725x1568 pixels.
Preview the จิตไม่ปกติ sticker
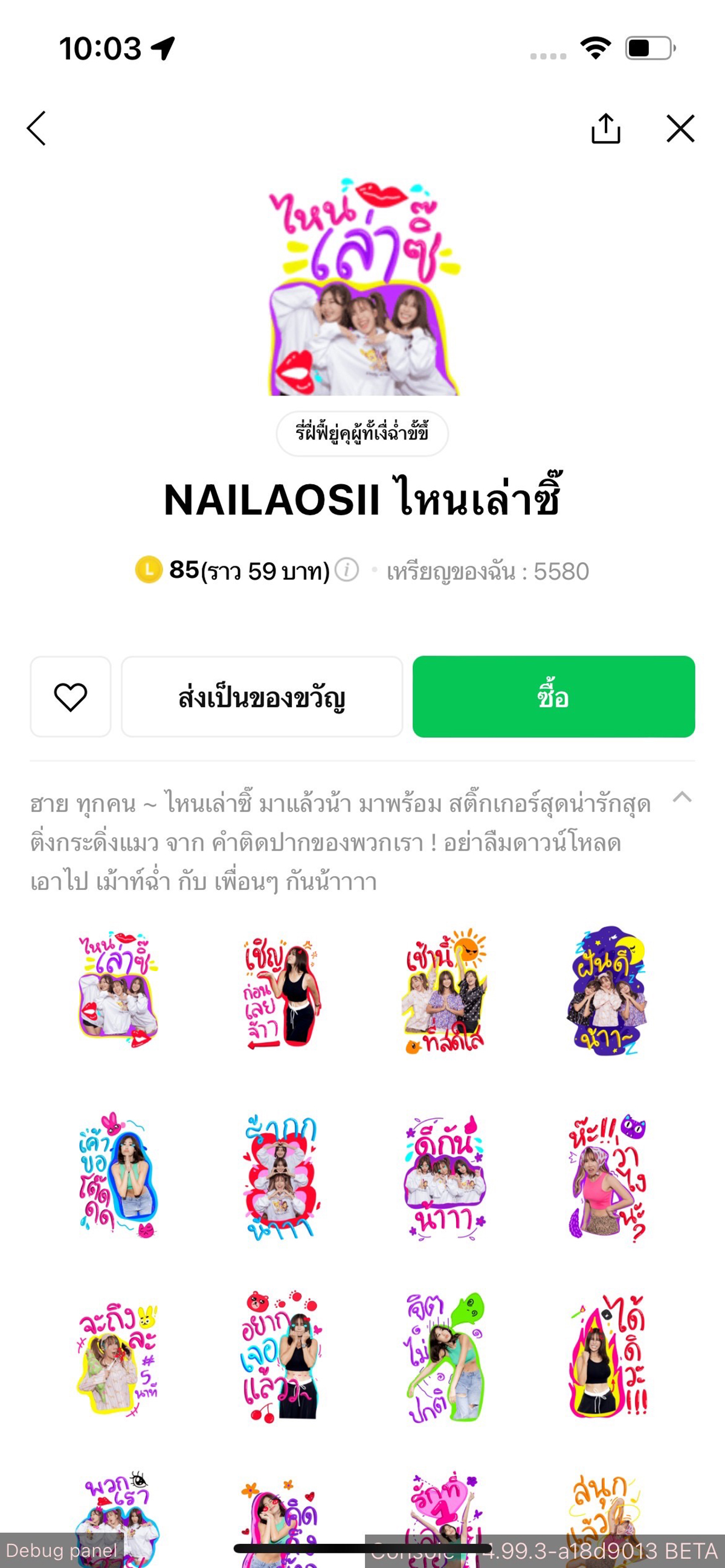pos(444,1357)
